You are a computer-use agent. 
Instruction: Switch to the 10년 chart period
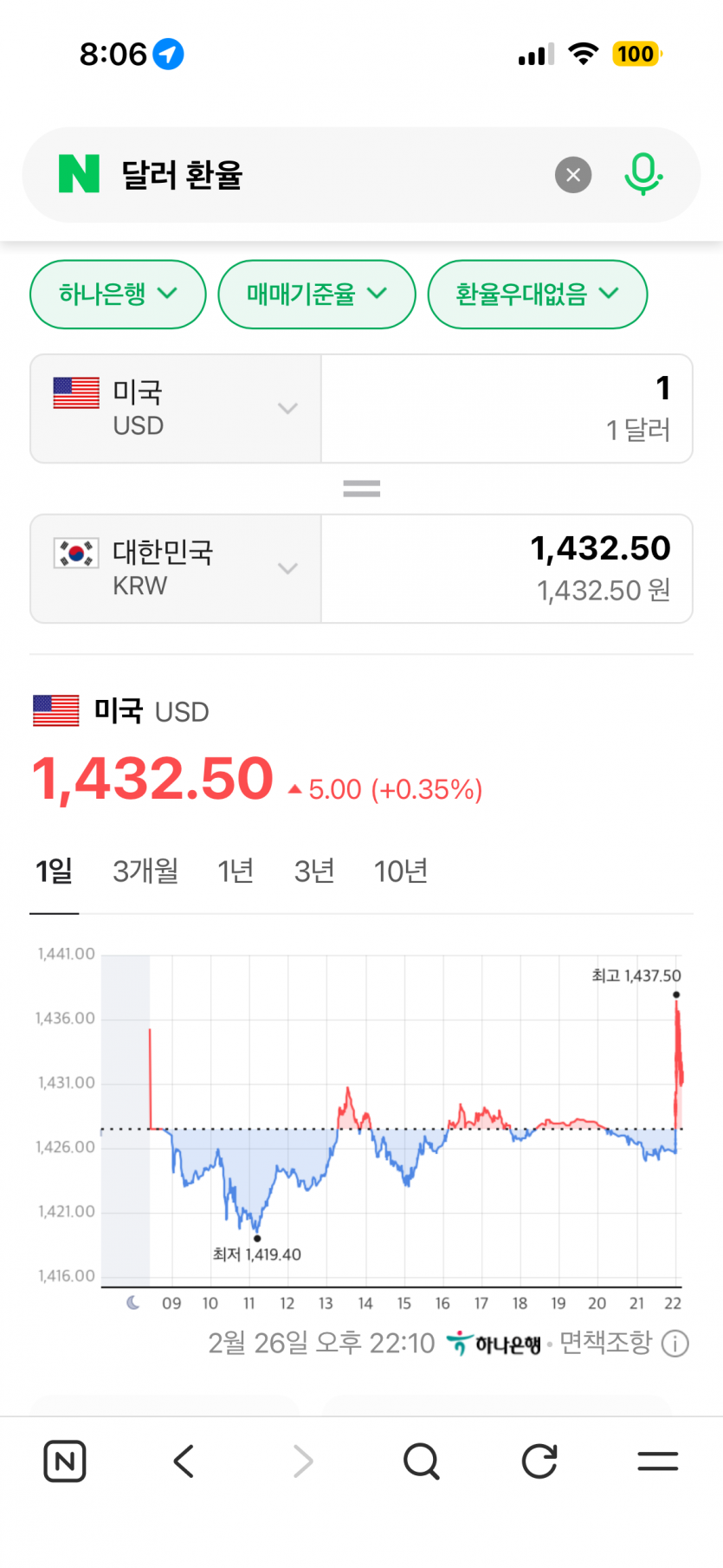(401, 871)
